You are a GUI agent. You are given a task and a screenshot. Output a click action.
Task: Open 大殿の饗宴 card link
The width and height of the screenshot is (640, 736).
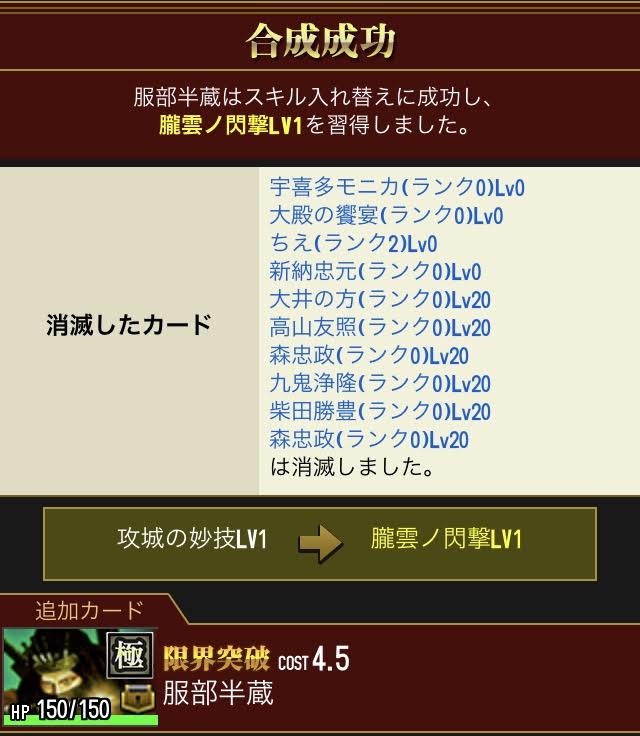386,215
